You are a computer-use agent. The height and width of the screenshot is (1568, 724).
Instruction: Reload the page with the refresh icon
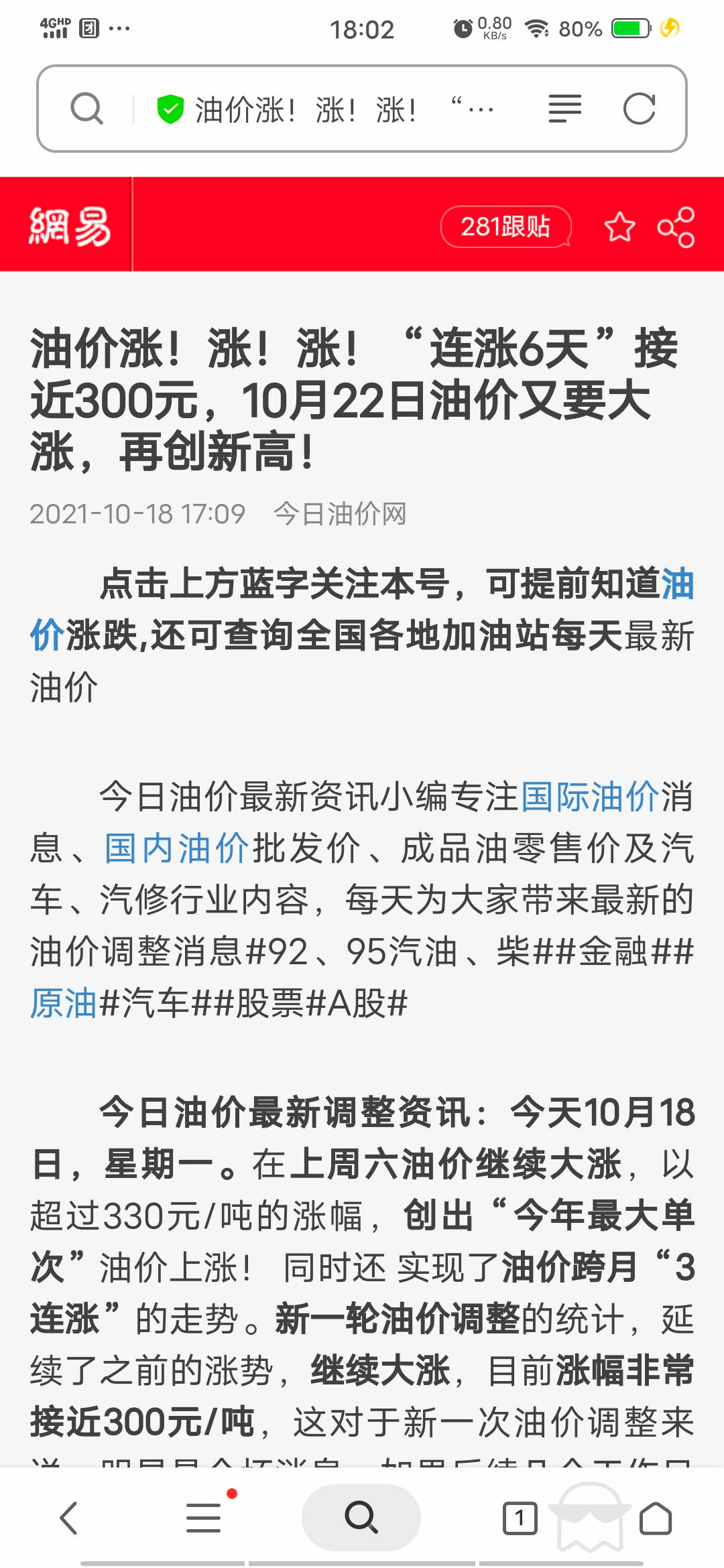tap(639, 109)
